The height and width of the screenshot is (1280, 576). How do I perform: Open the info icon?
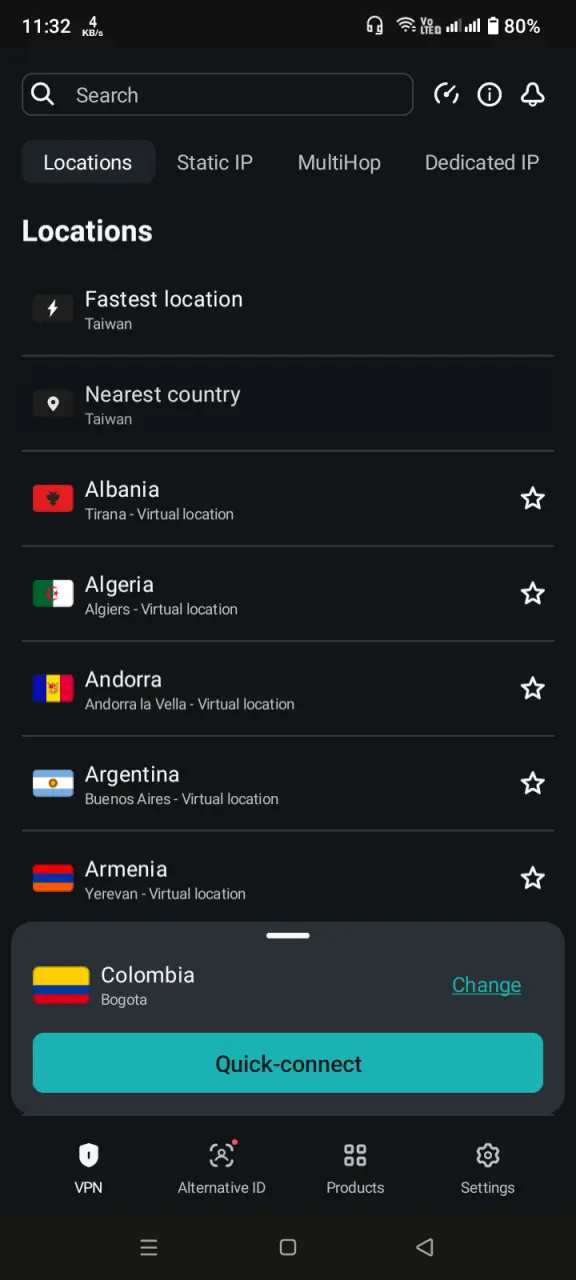pyautogui.click(x=489, y=95)
